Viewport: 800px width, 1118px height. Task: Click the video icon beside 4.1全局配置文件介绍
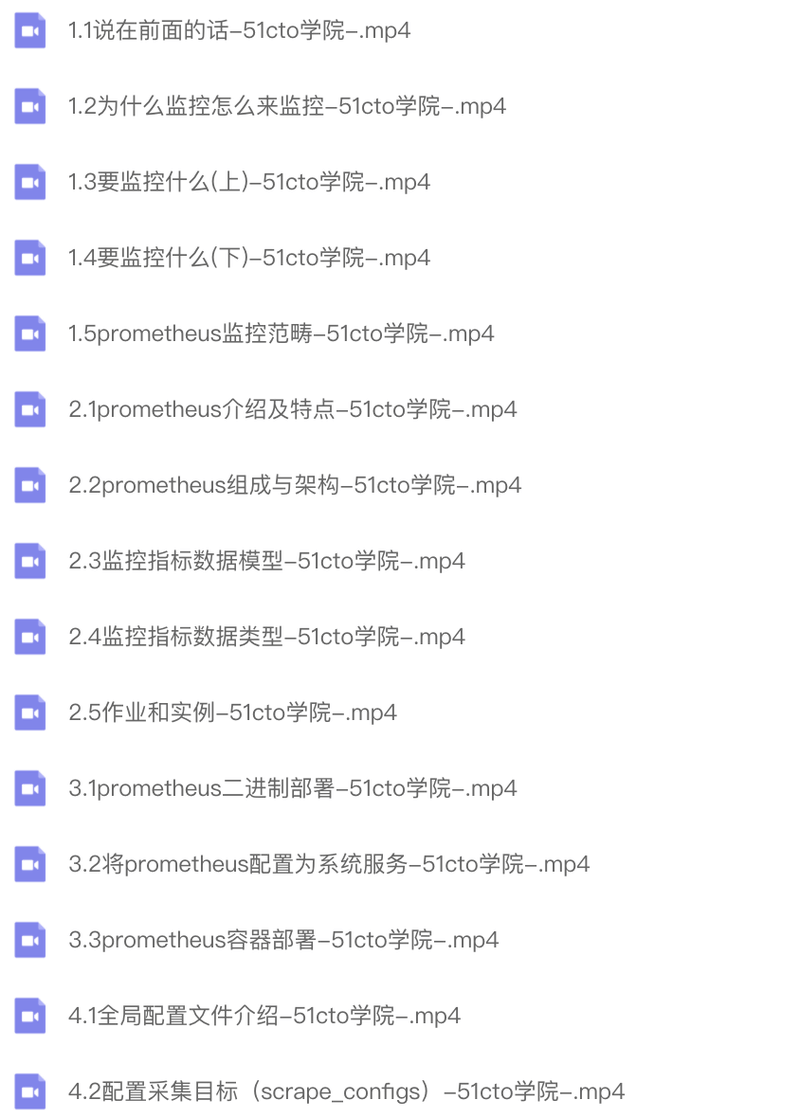point(30,1016)
